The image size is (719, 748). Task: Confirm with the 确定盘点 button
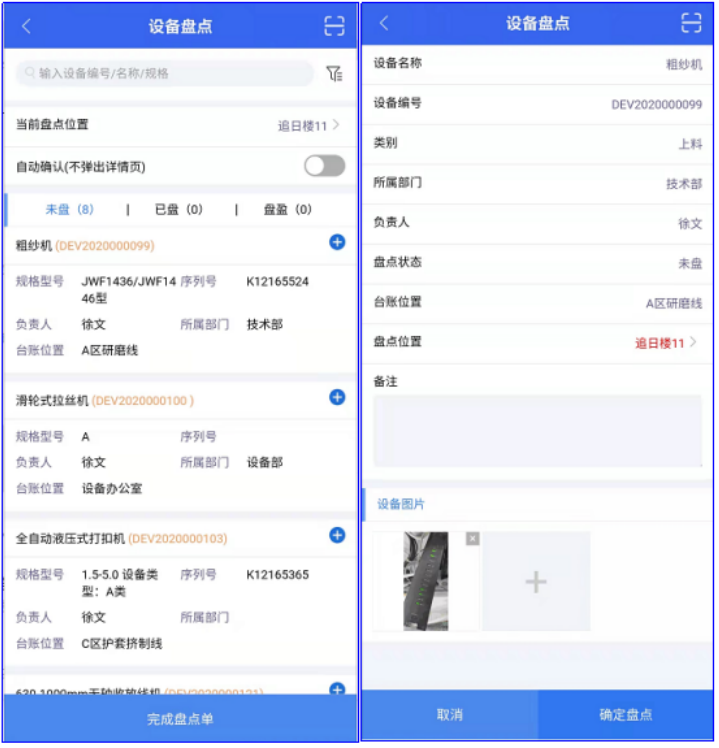626,715
